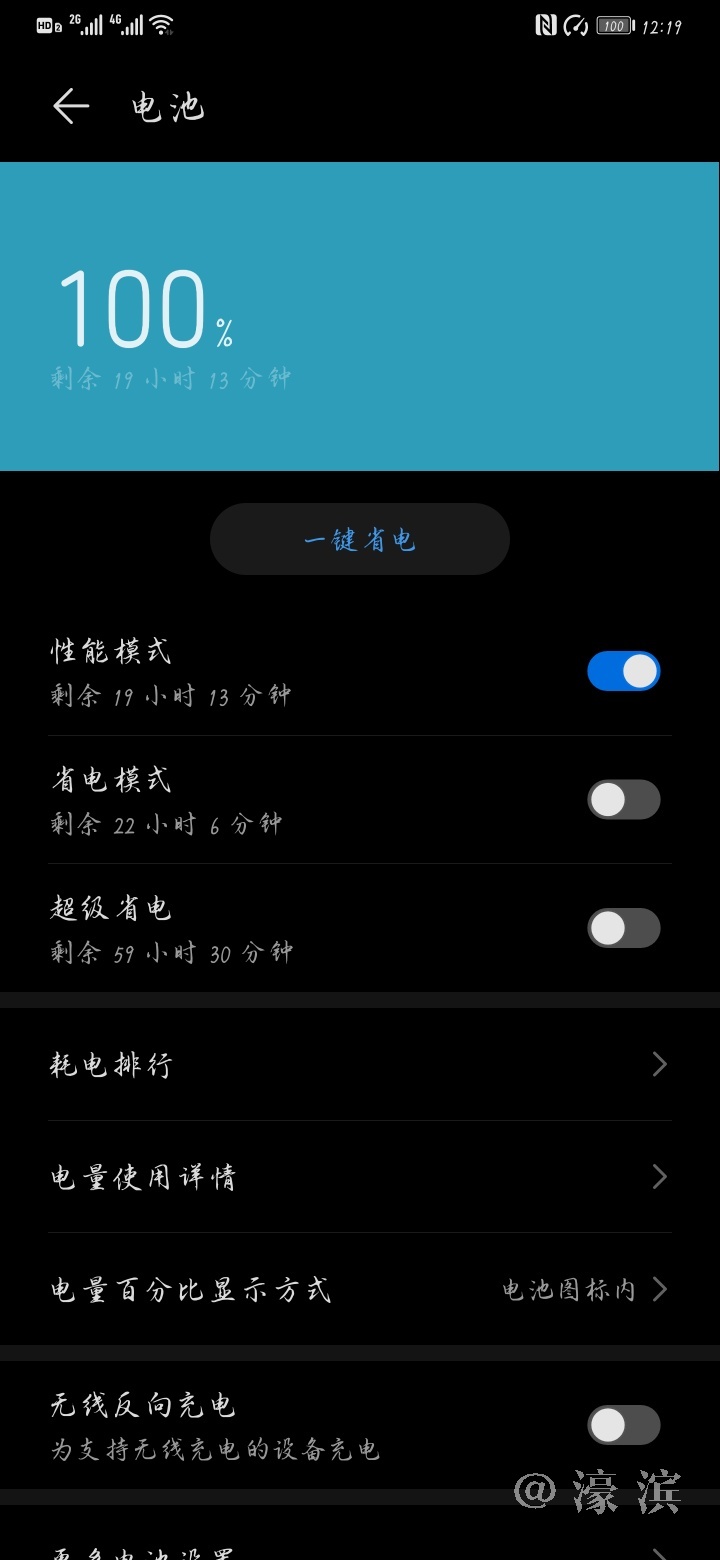Open 耗电排行
The image size is (720, 1560).
click(360, 1064)
